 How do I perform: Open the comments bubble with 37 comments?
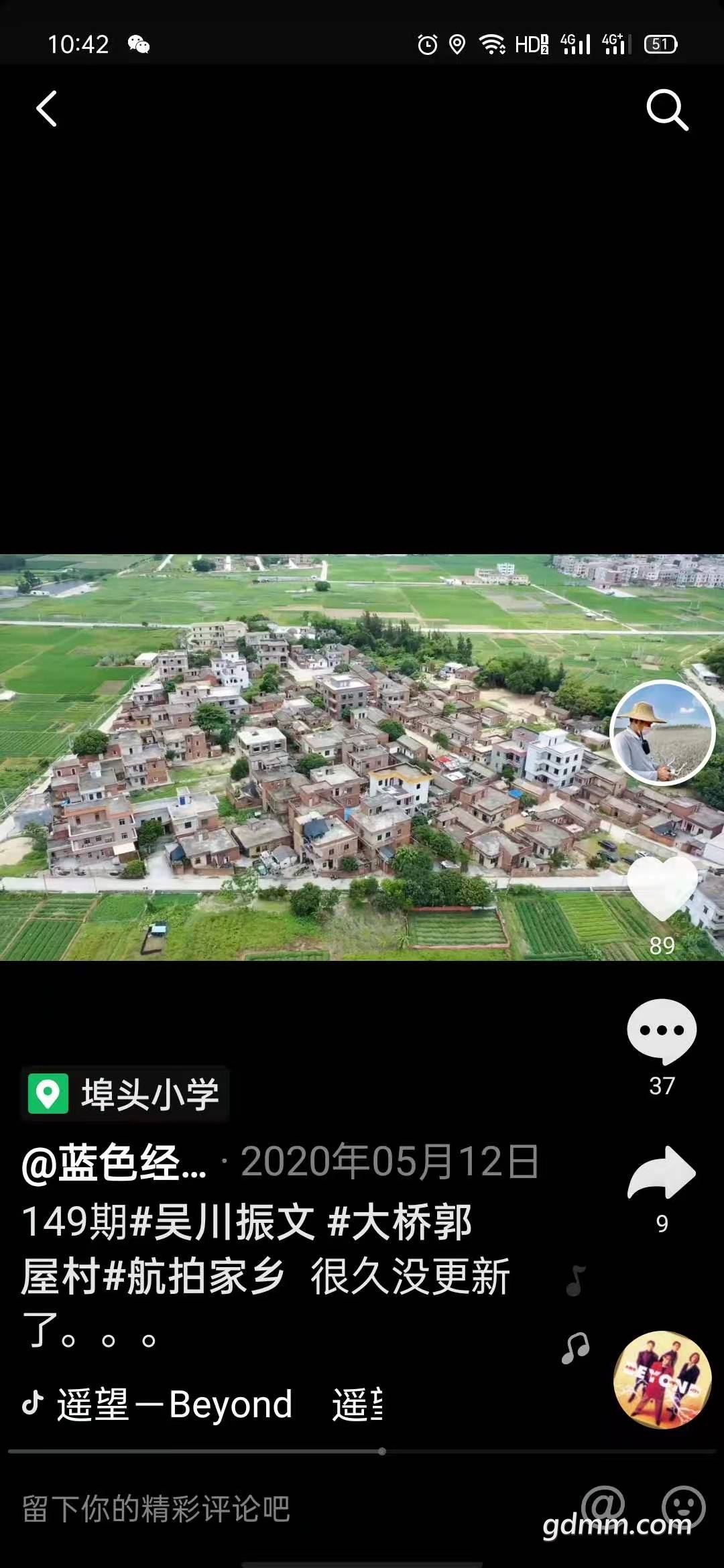[662, 1032]
